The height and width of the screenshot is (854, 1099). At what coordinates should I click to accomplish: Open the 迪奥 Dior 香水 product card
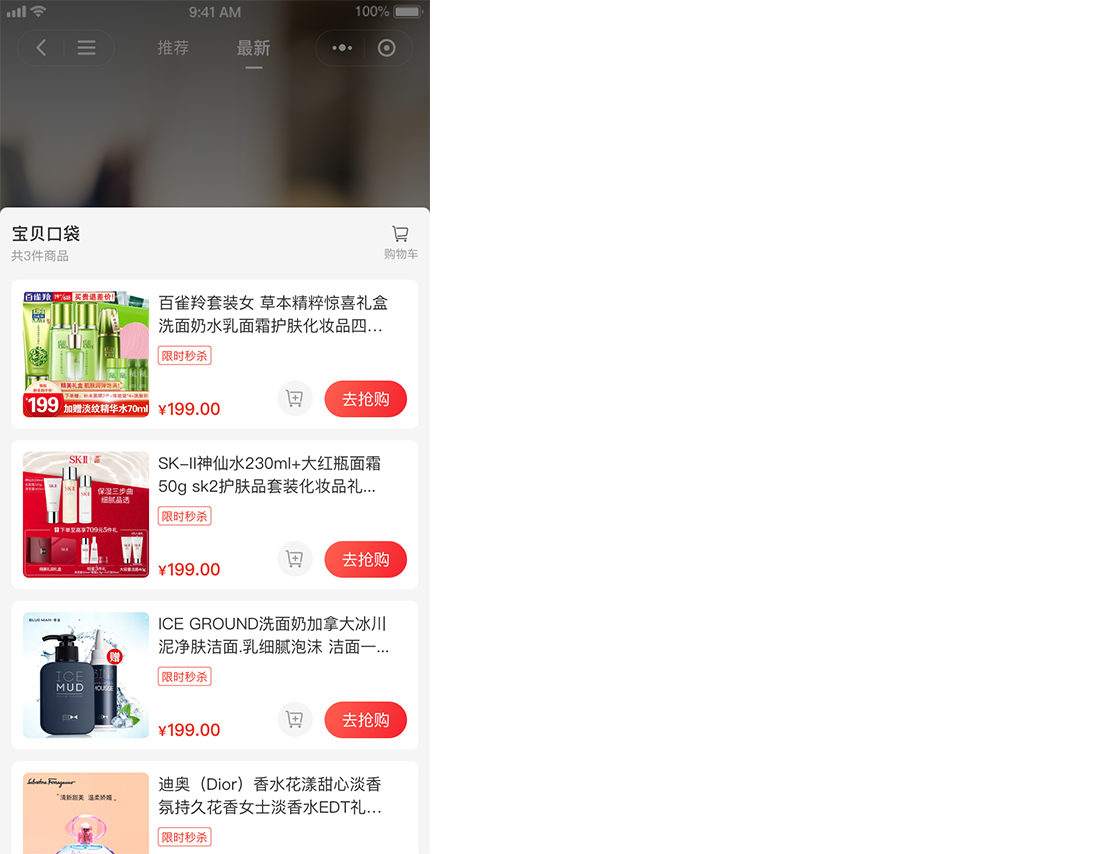270,796
